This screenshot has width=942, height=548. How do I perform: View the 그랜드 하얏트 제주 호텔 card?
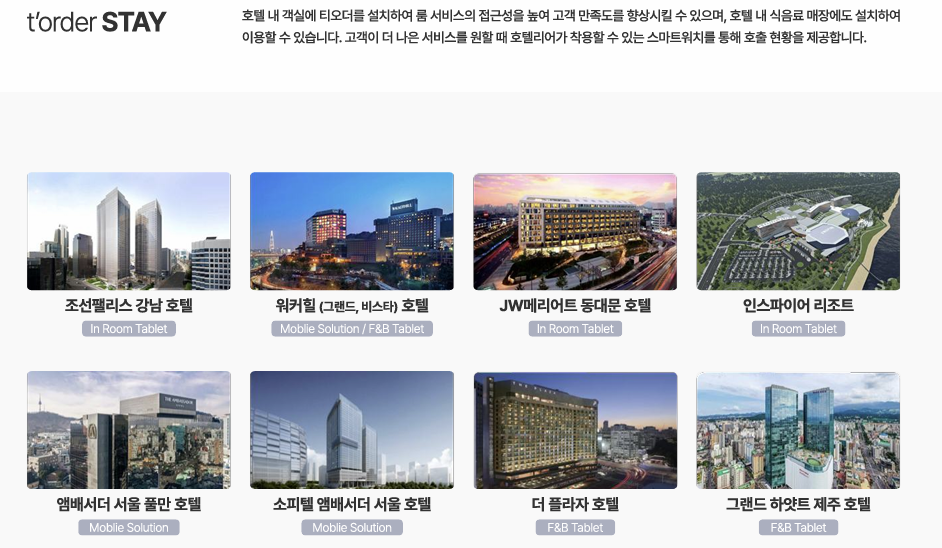click(x=797, y=430)
